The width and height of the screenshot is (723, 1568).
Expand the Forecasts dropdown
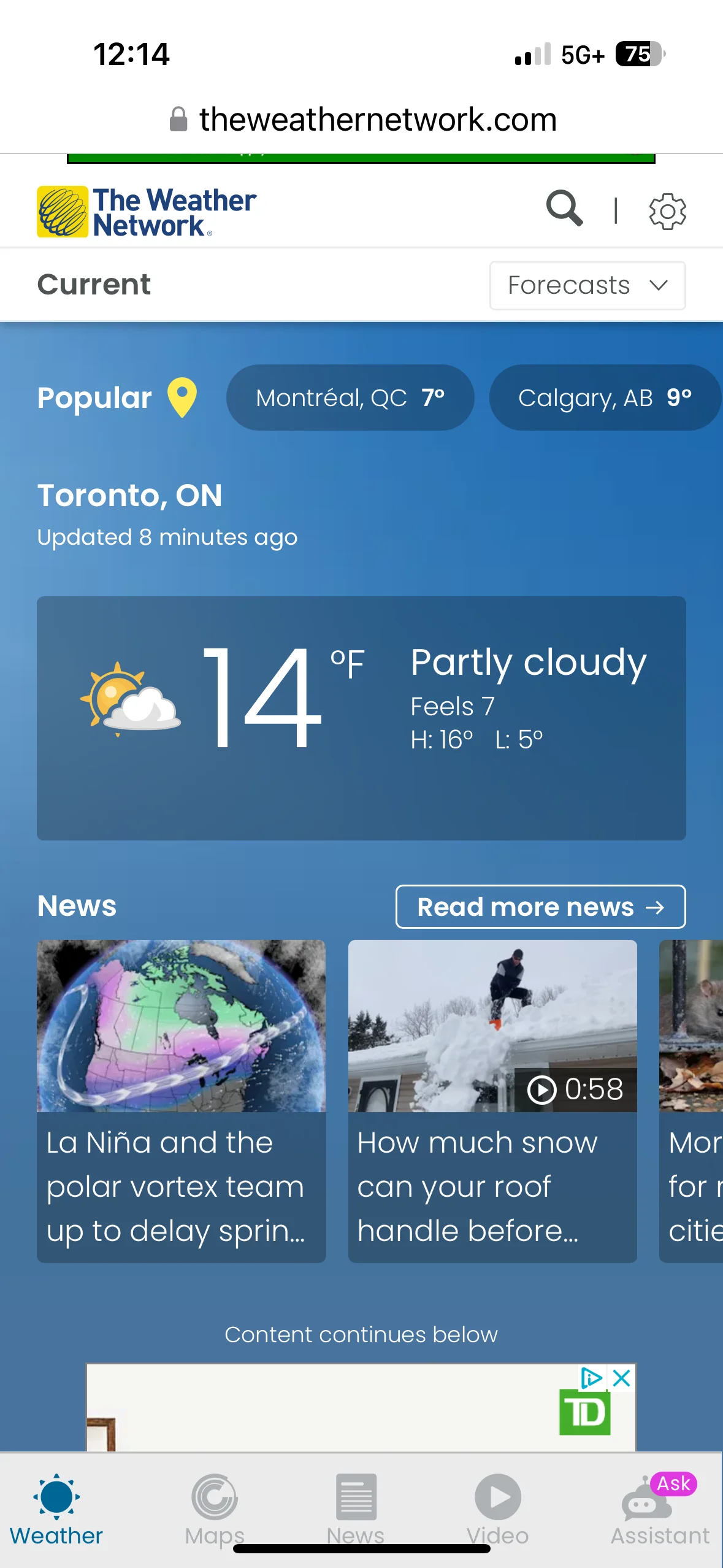[x=587, y=285]
